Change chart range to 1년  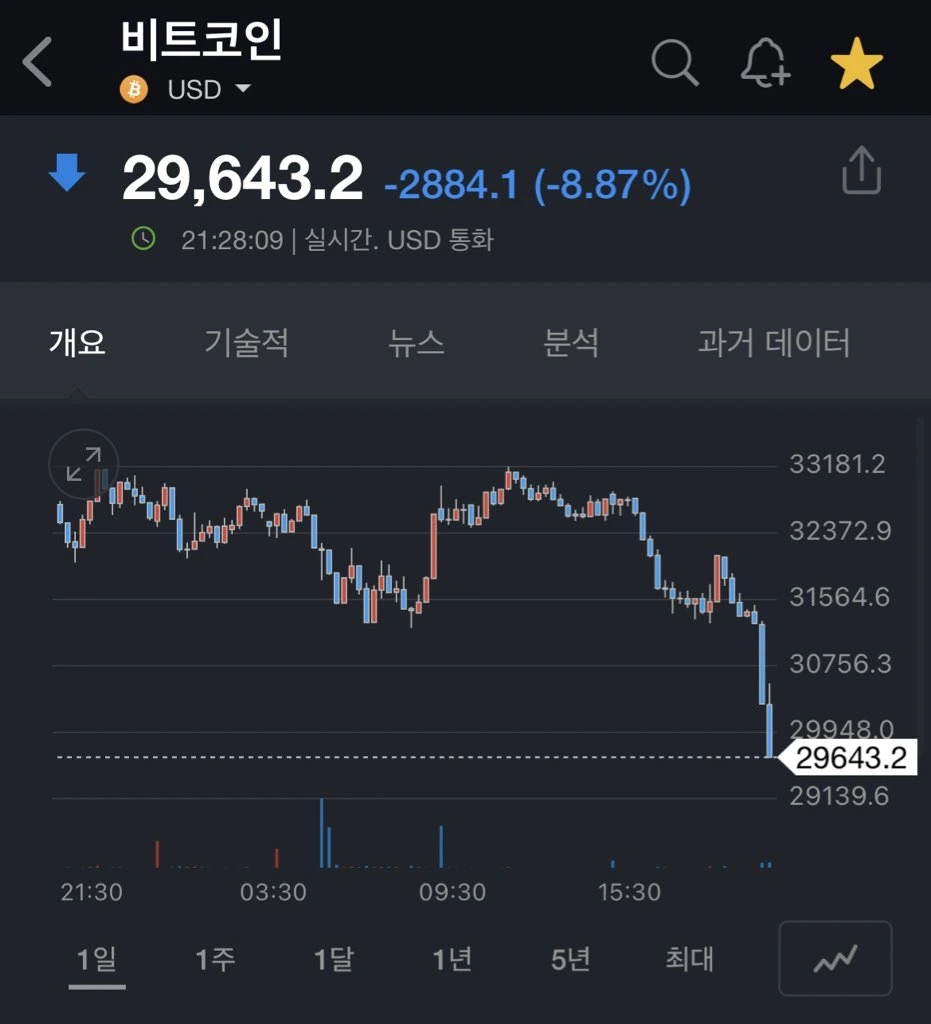[452, 960]
